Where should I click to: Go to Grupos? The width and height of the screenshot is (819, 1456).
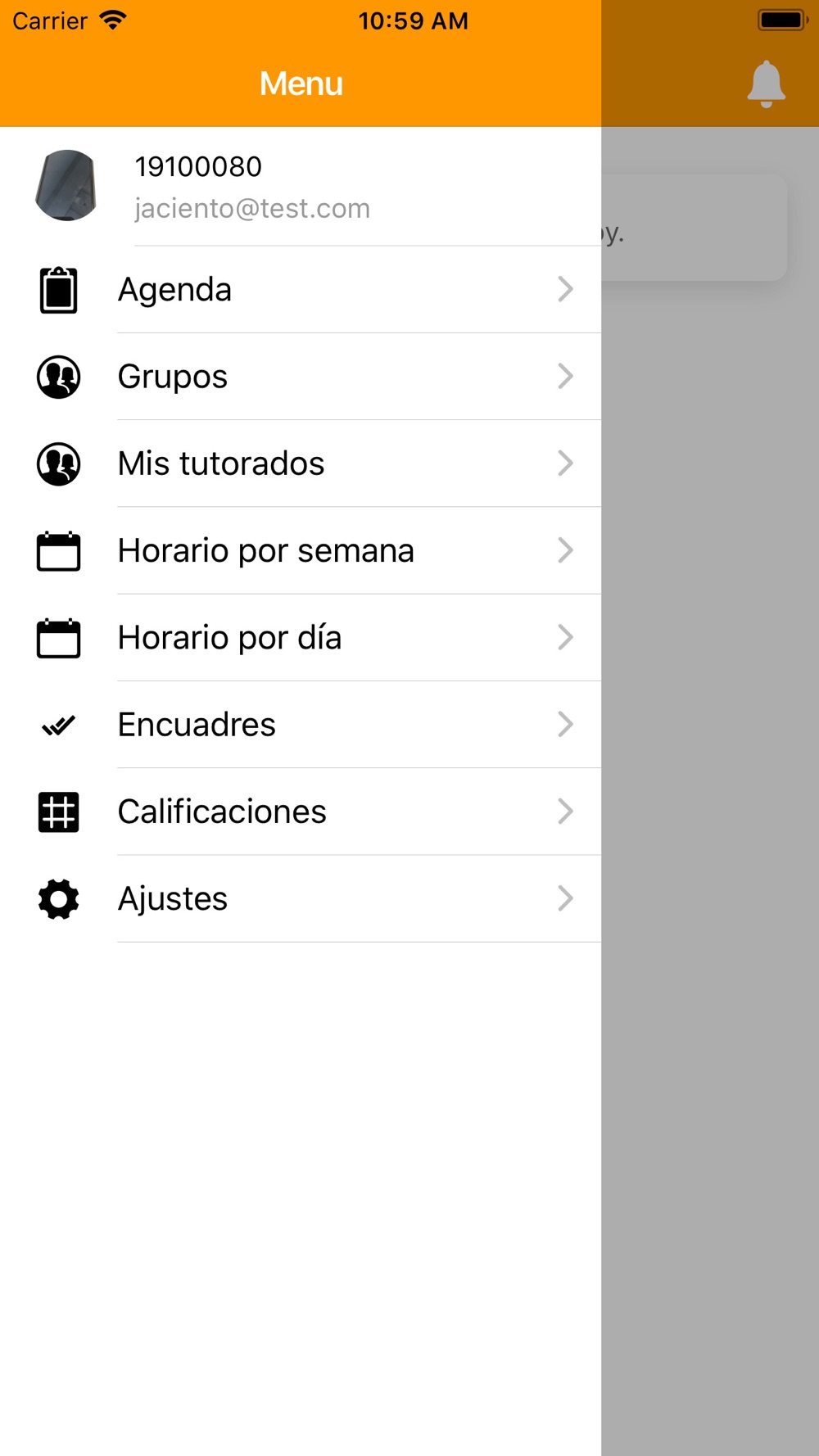[x=301, y=377]
